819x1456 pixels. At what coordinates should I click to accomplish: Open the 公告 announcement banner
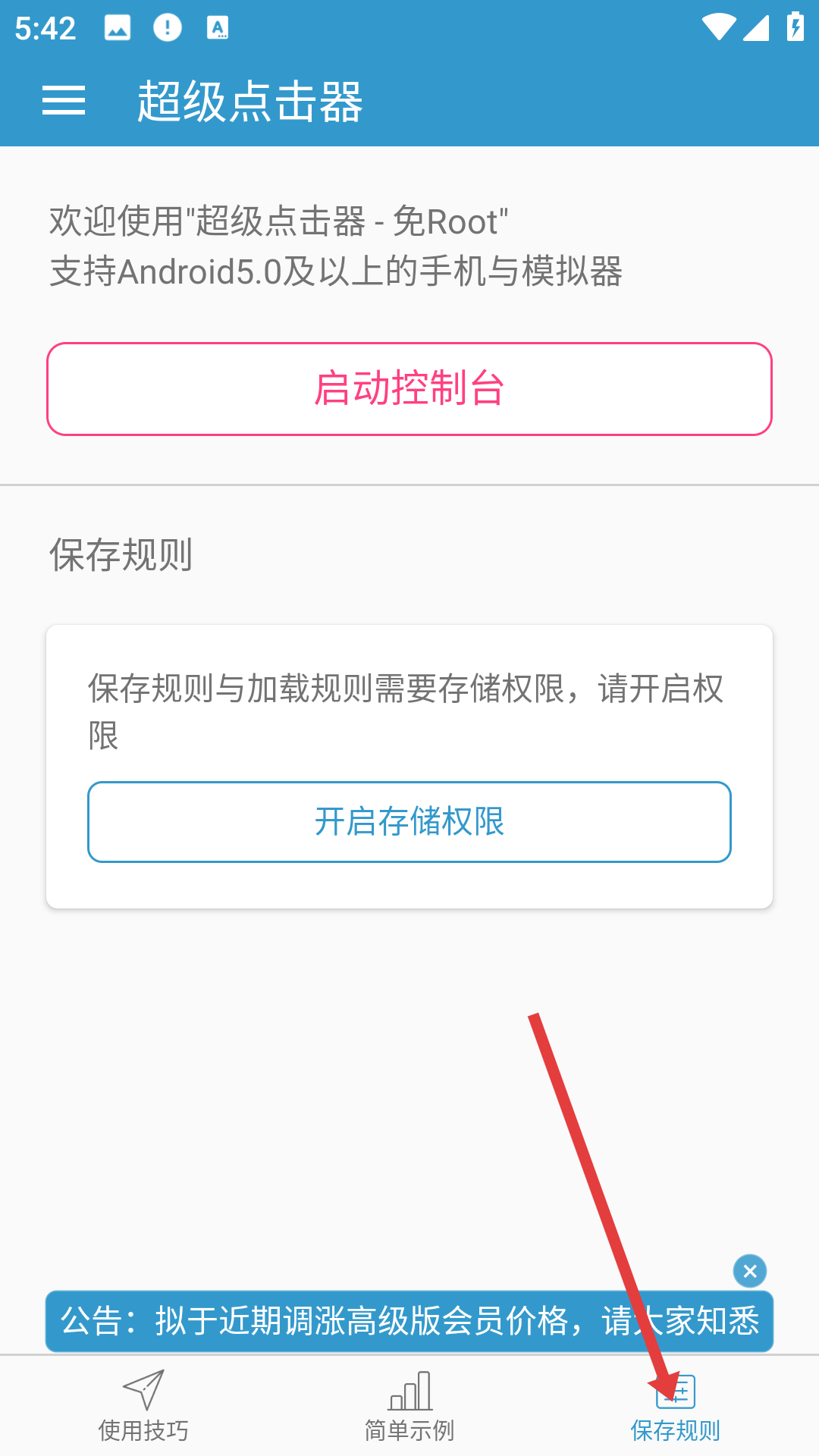[409, 1321]
